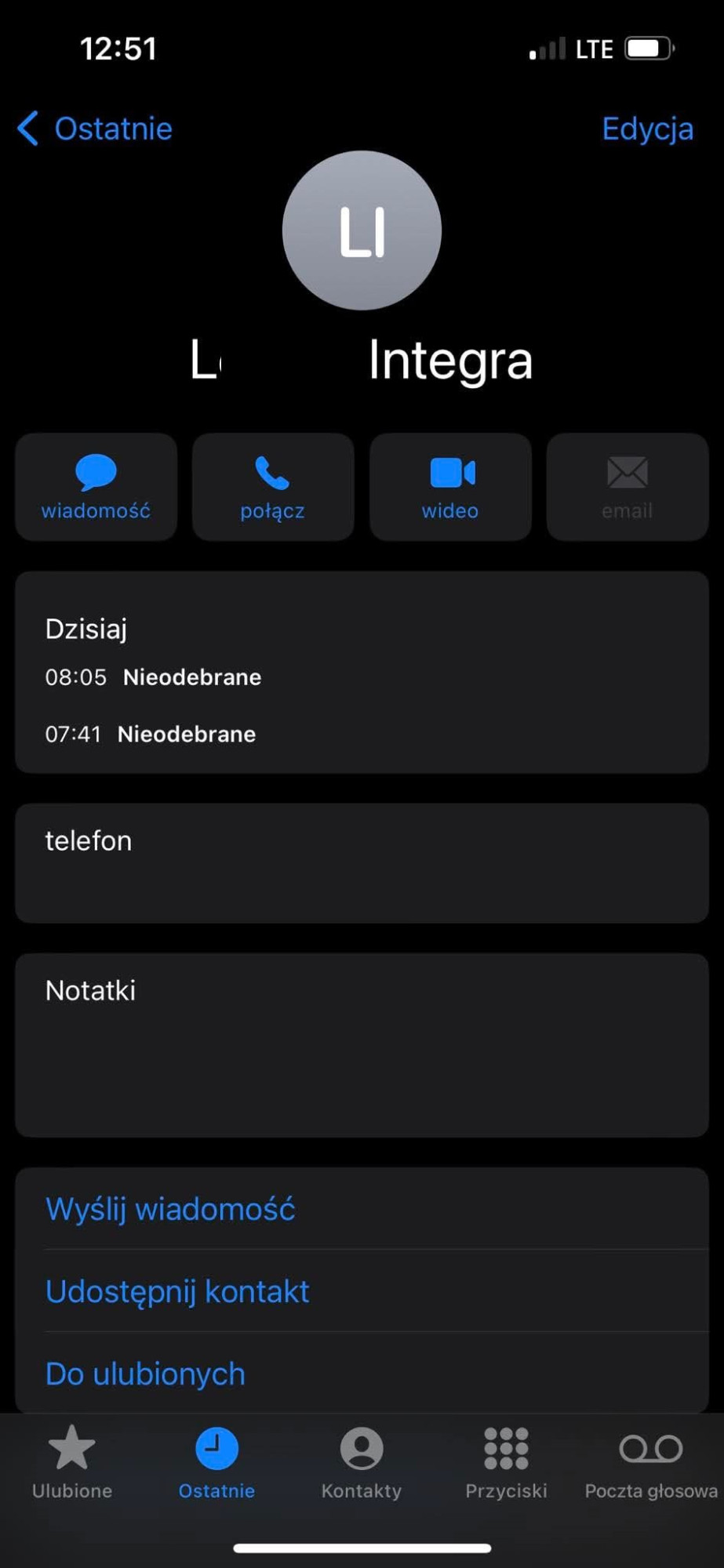The width and height of the screenshot is (724, 1568).
Task: Select Wyślij wiadomość option
Action: (170, 1209)
